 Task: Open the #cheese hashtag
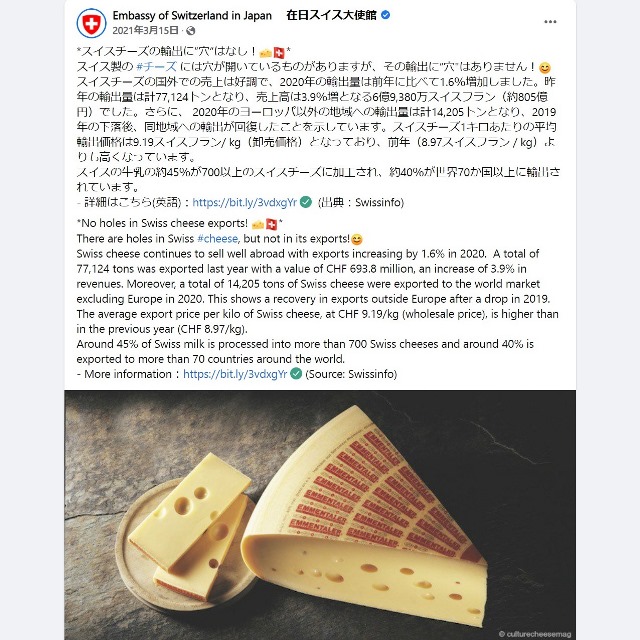217,238
